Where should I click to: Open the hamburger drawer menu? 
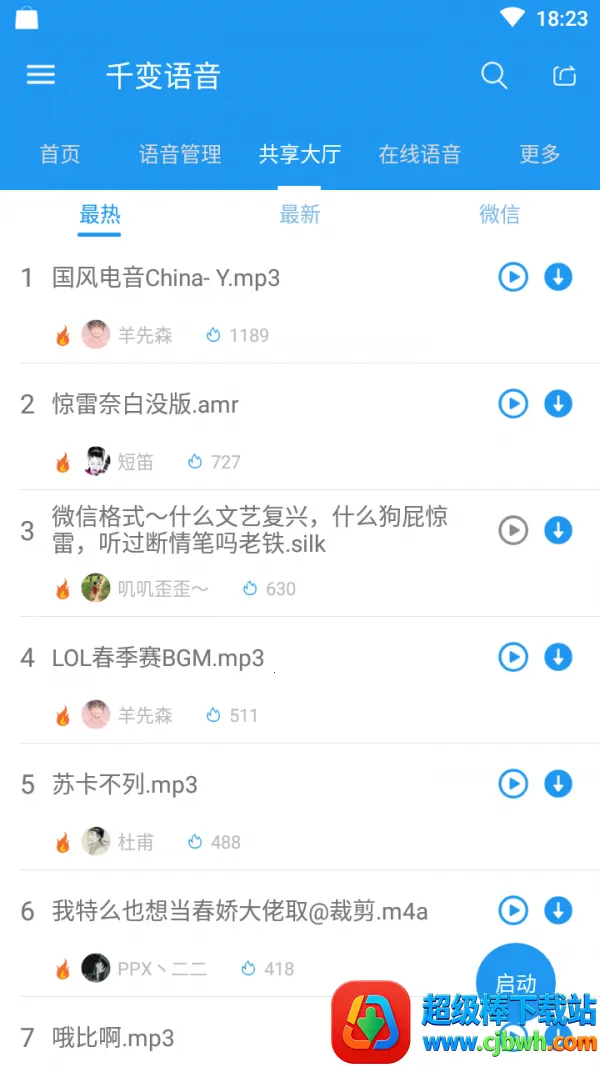point(41,75)
